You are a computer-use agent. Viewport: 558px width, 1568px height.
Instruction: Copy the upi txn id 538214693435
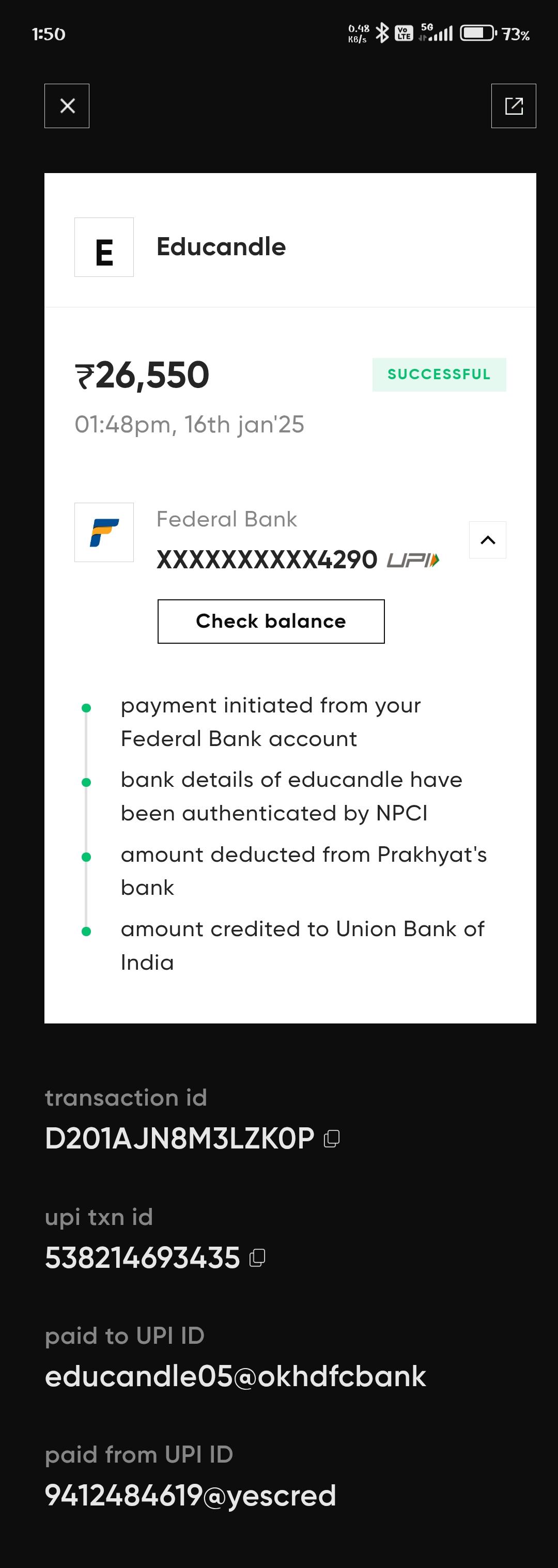point(257,1257)
